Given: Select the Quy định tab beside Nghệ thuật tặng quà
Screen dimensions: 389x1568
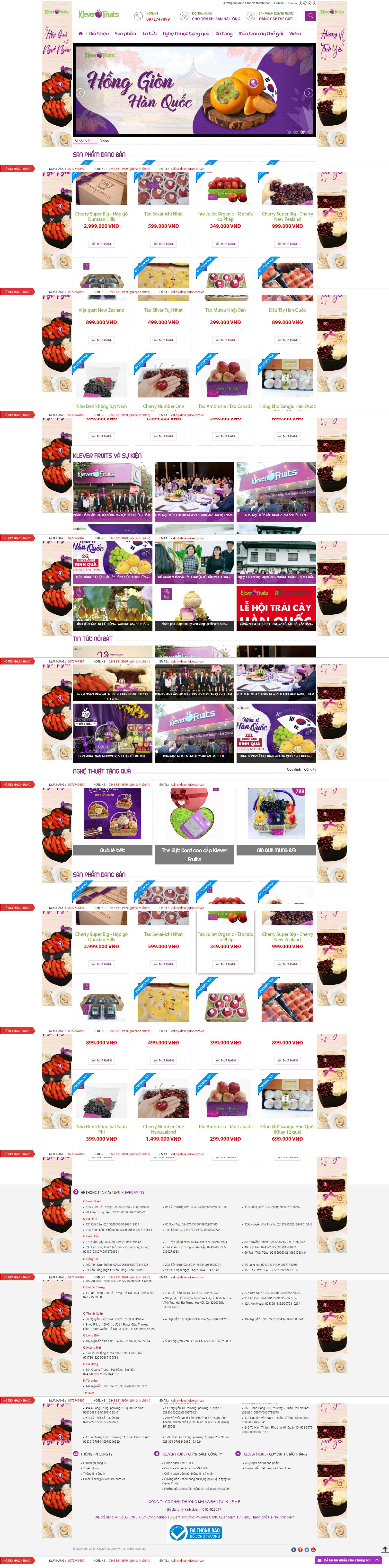Looking at the screenshot, I should [294, 769].
